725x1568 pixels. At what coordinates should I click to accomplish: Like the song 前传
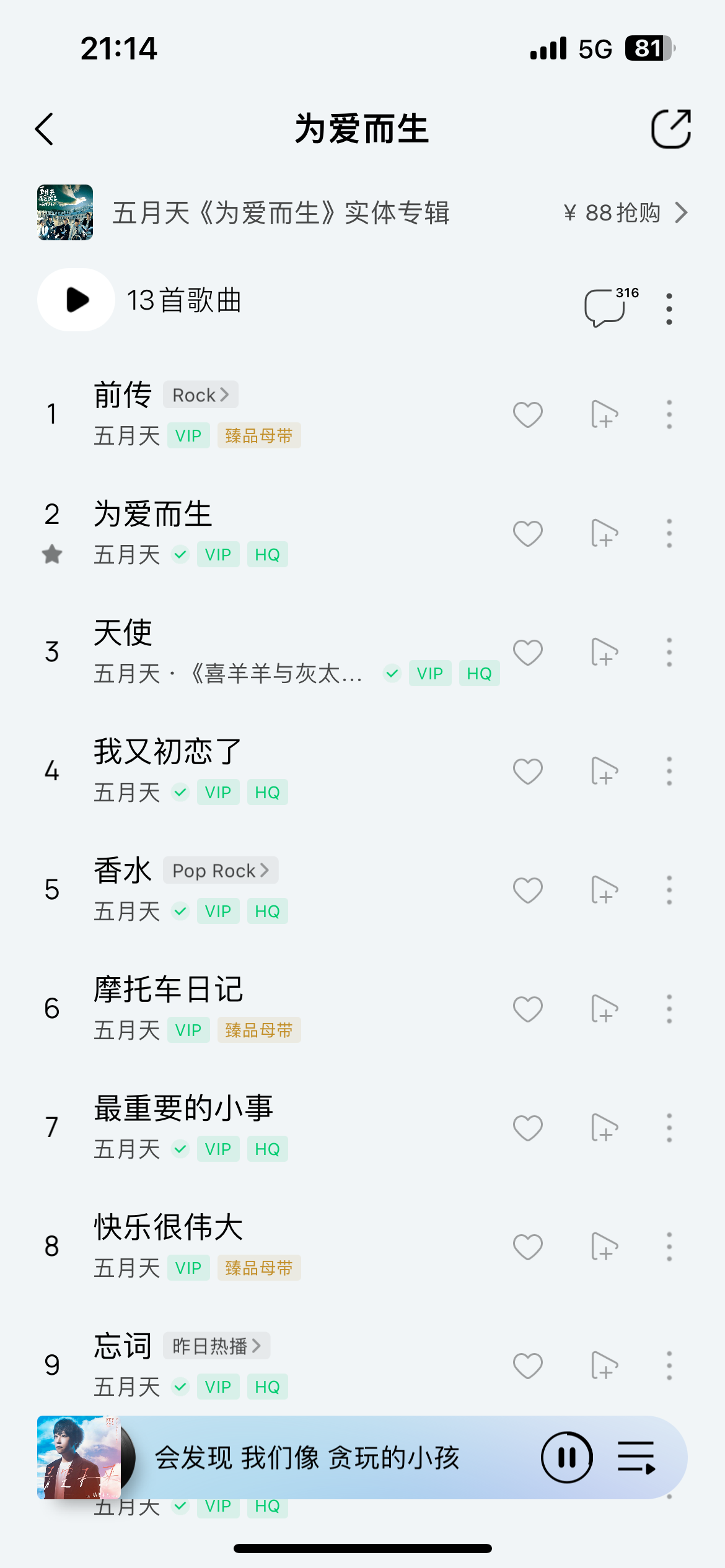527,414
